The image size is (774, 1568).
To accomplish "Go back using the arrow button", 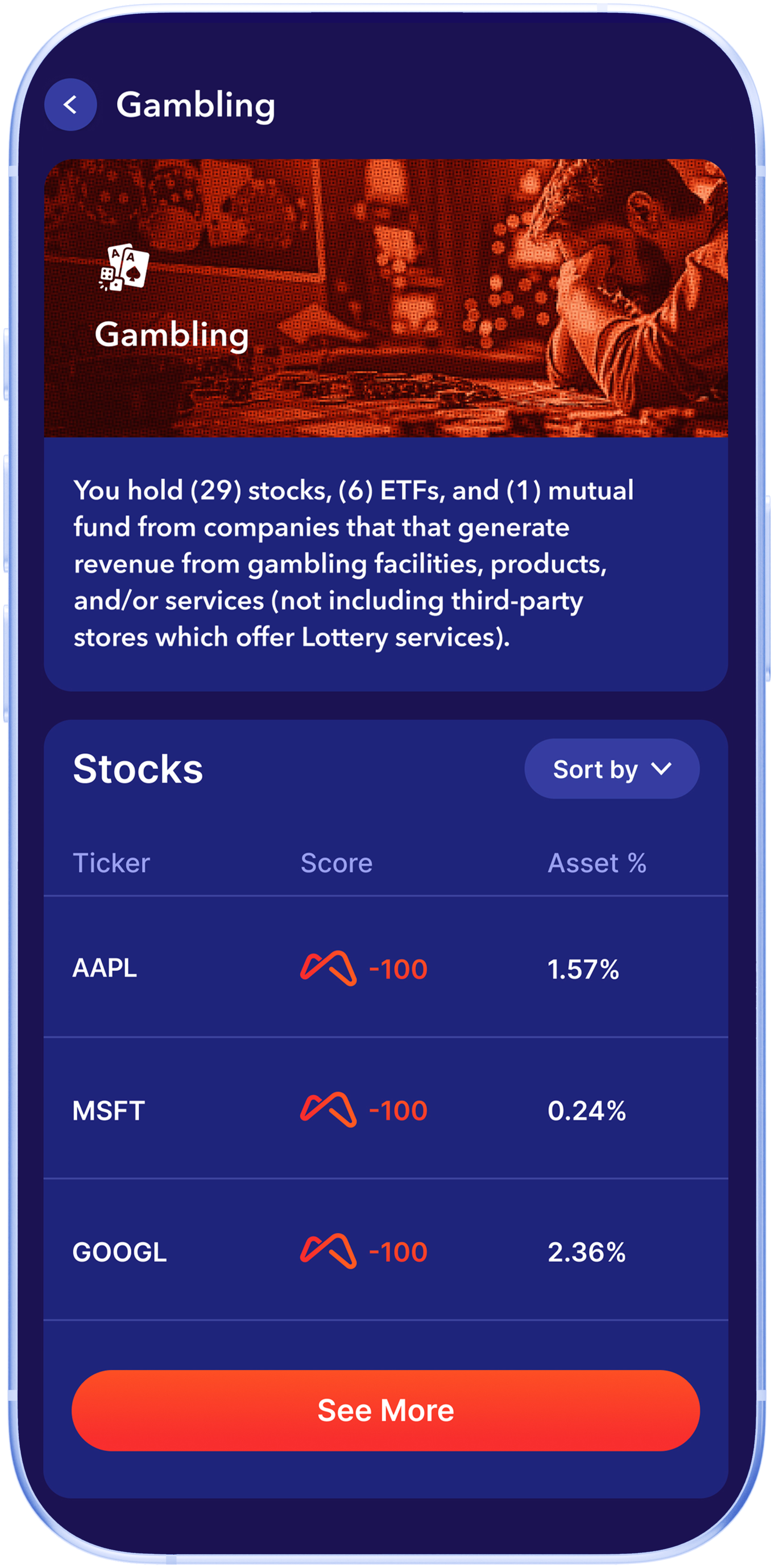I will 70,105.
